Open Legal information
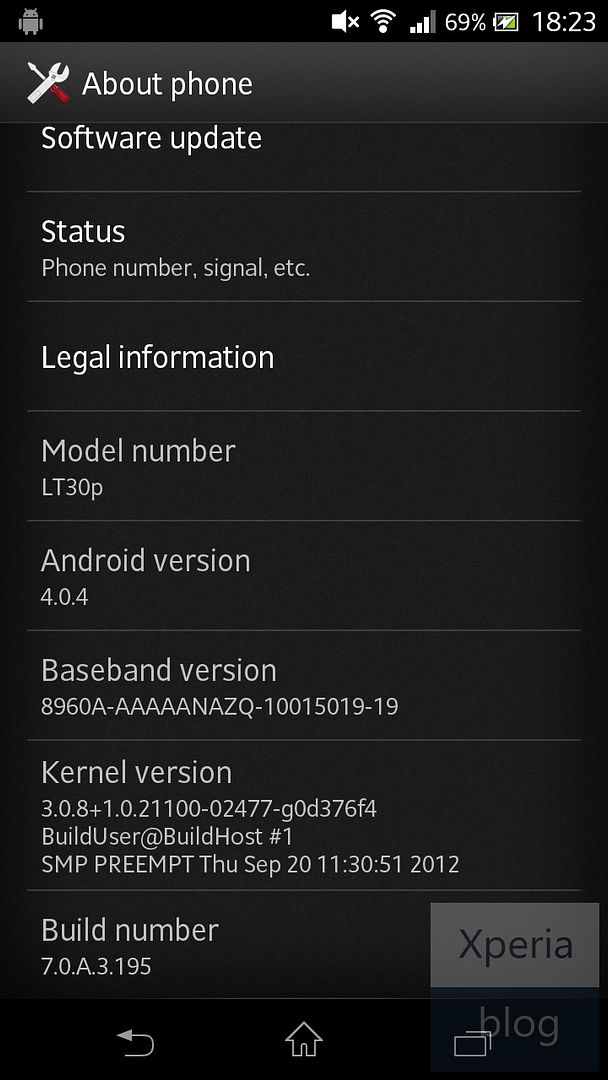 point(304,356)
